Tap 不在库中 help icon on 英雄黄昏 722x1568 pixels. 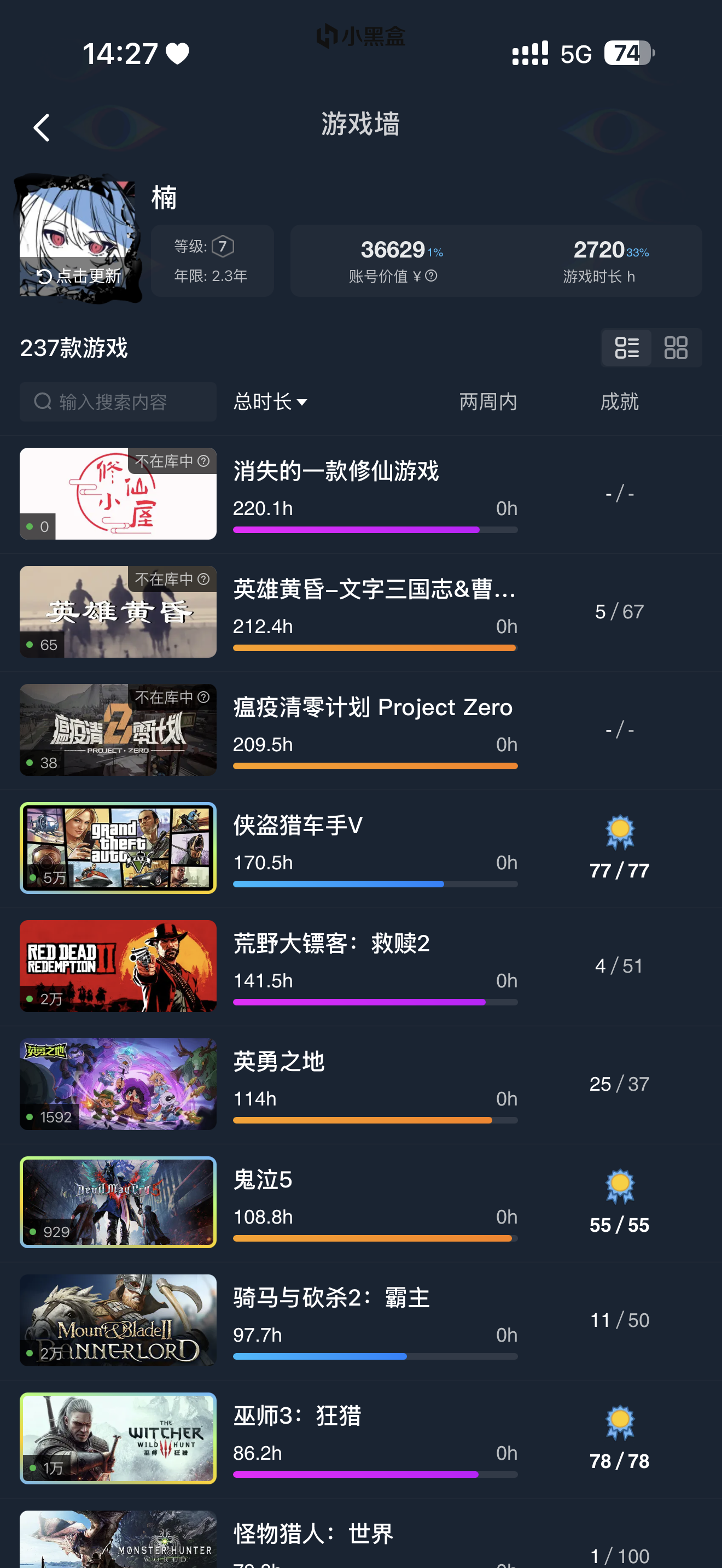(x=204, y=579)
